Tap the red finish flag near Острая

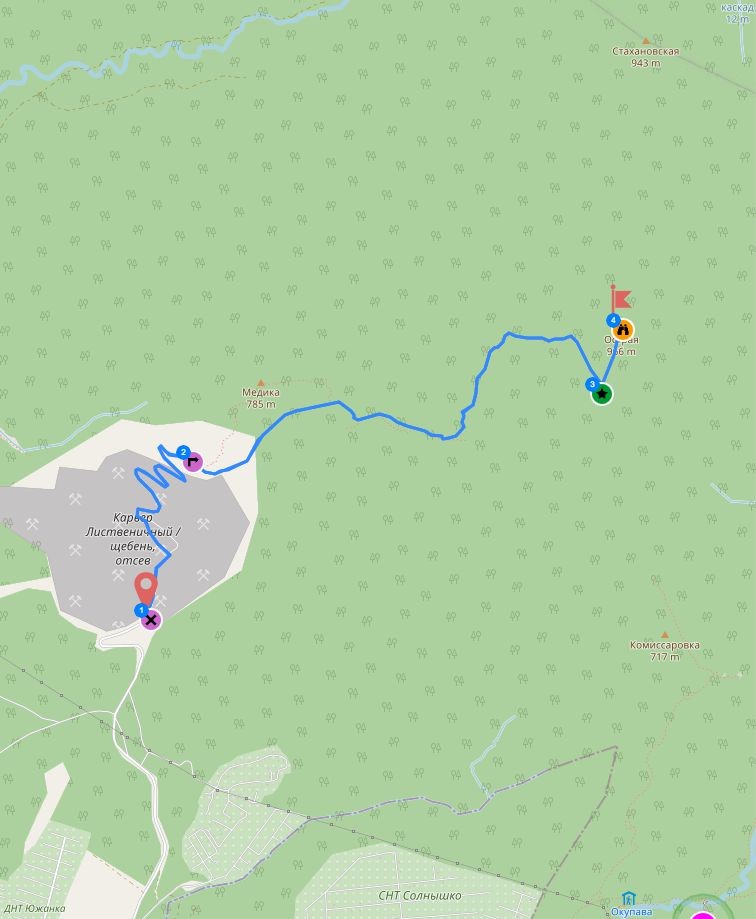pos(621,298)
